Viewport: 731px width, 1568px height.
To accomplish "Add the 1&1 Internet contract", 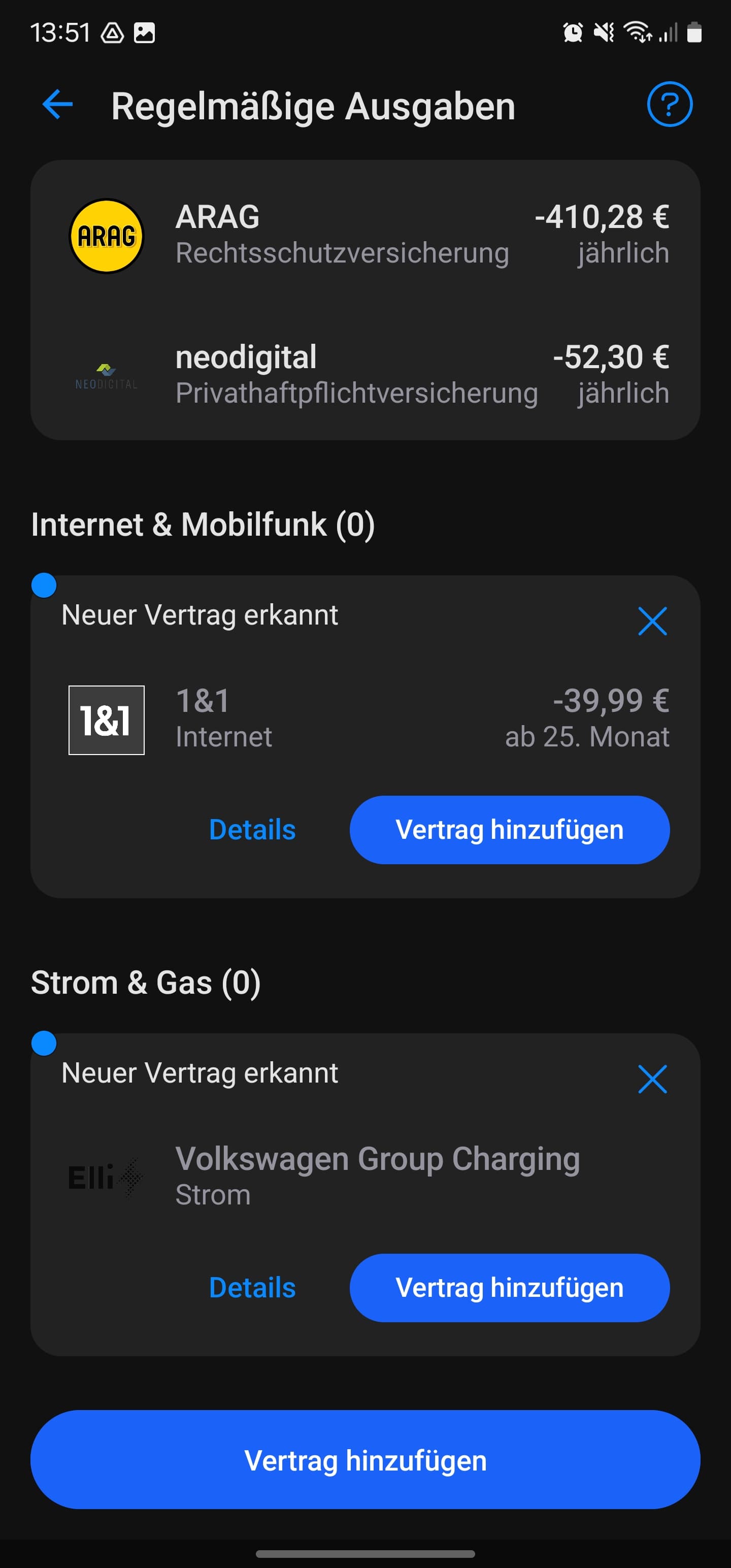I will [509, 830].
